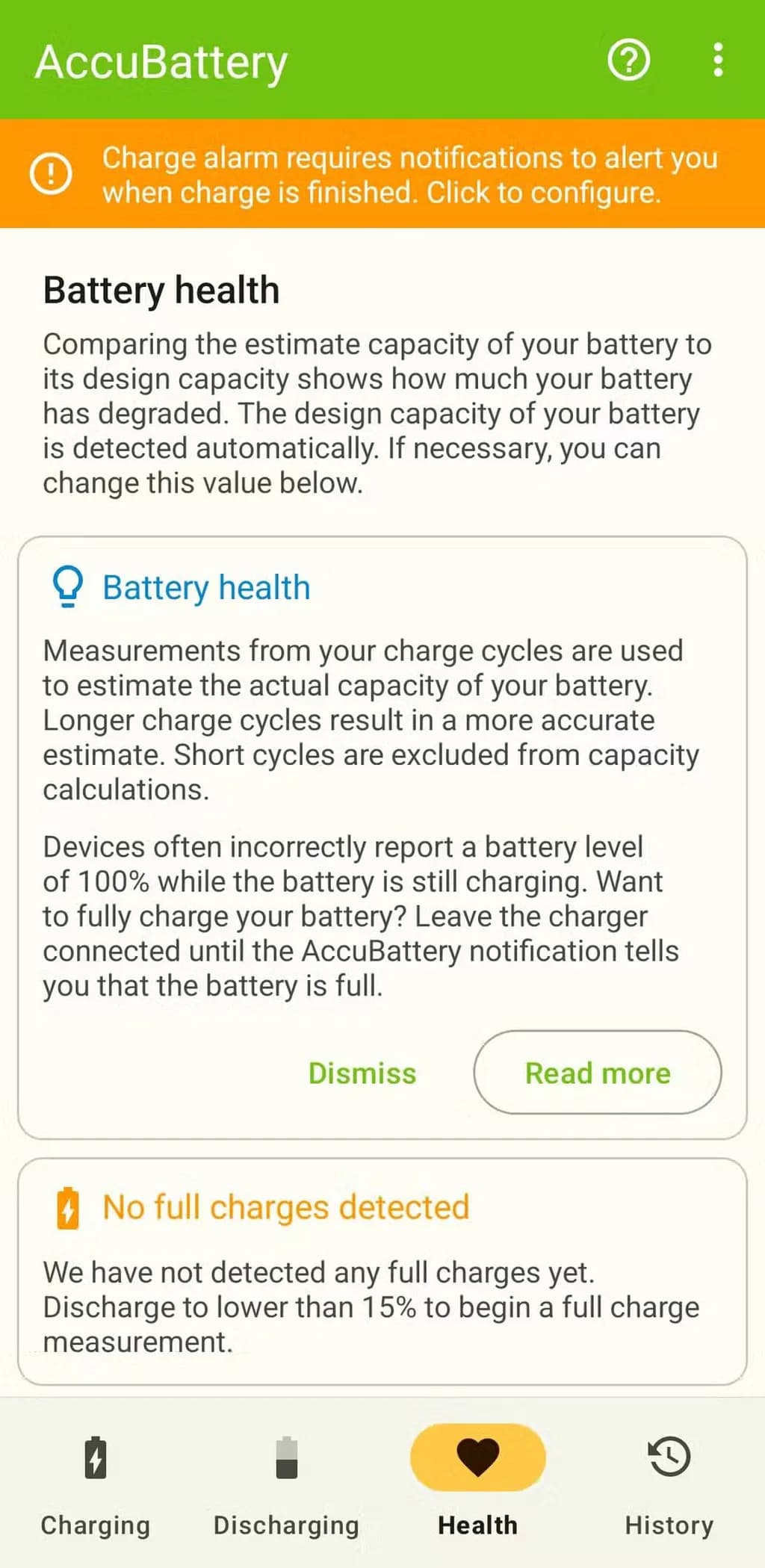Open the help question mark icon
Screen dimensions: 765x1568
tap(628, 60)
